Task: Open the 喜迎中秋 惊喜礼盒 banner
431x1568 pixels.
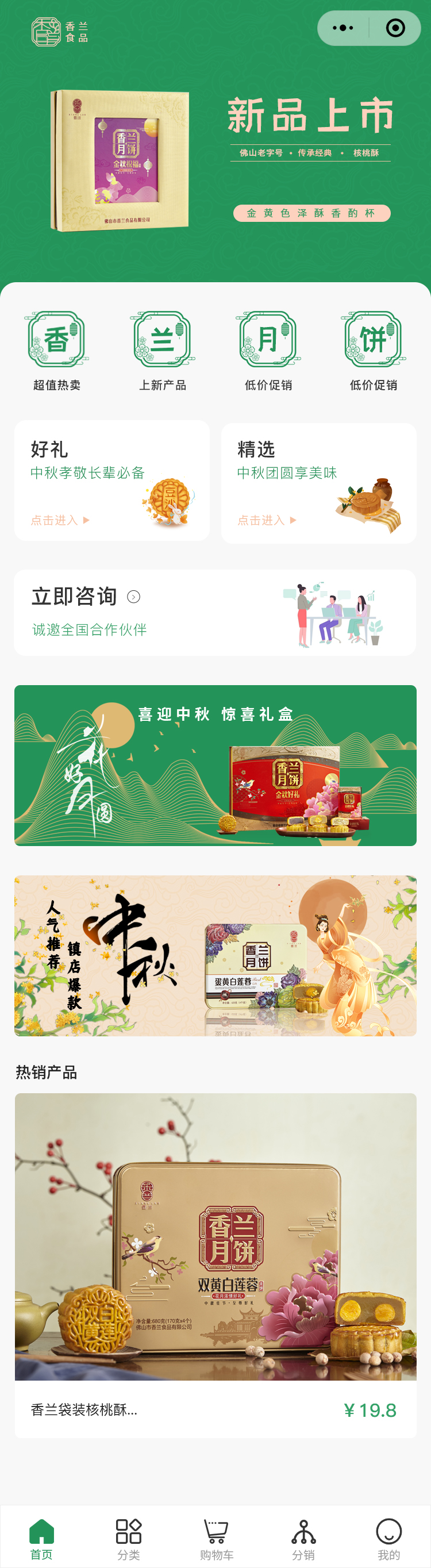Action: pyautogui.click(x=215, y=765)
